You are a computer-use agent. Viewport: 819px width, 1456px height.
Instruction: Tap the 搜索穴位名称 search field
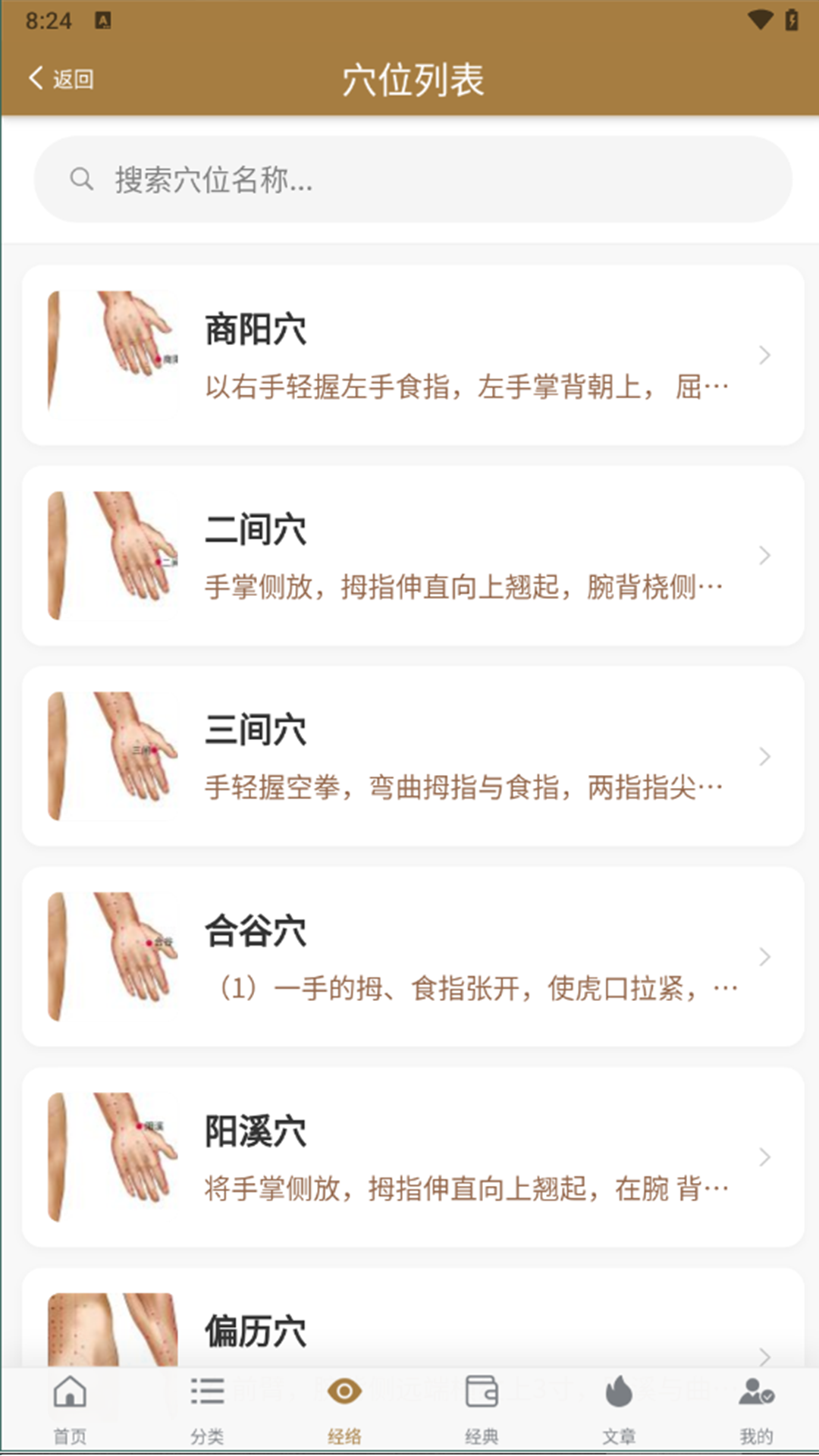(409, 179)
